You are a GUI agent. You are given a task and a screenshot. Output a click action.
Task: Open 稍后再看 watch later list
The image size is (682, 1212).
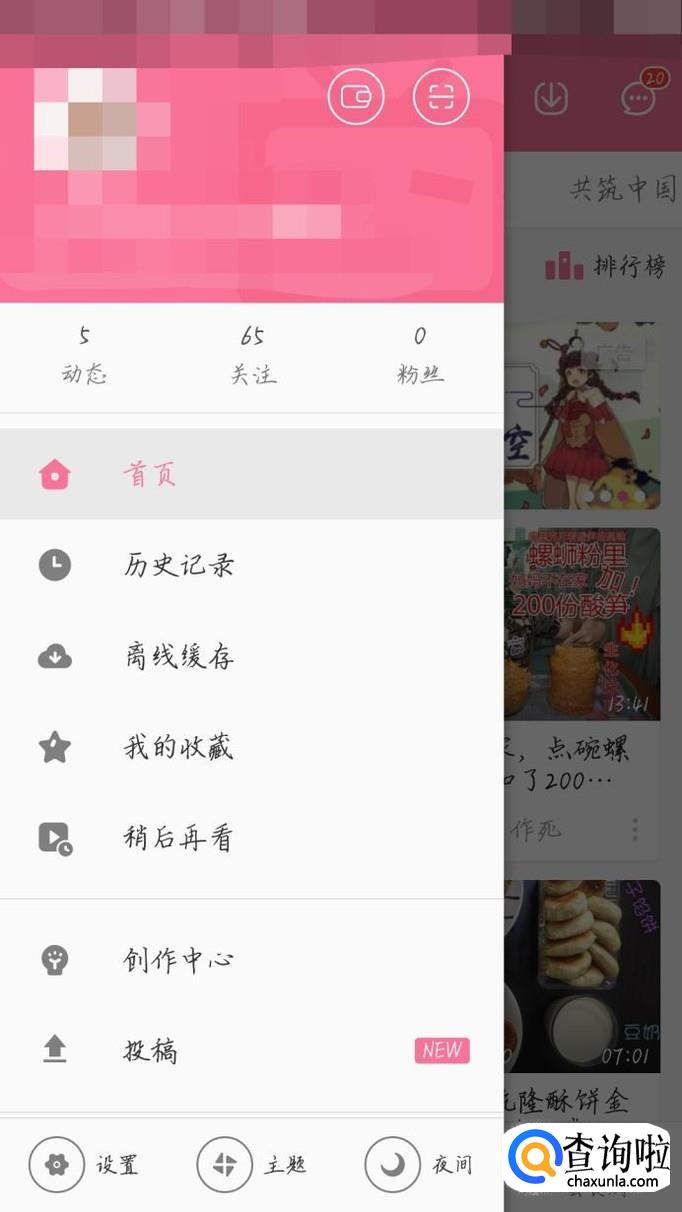[178, 838]
